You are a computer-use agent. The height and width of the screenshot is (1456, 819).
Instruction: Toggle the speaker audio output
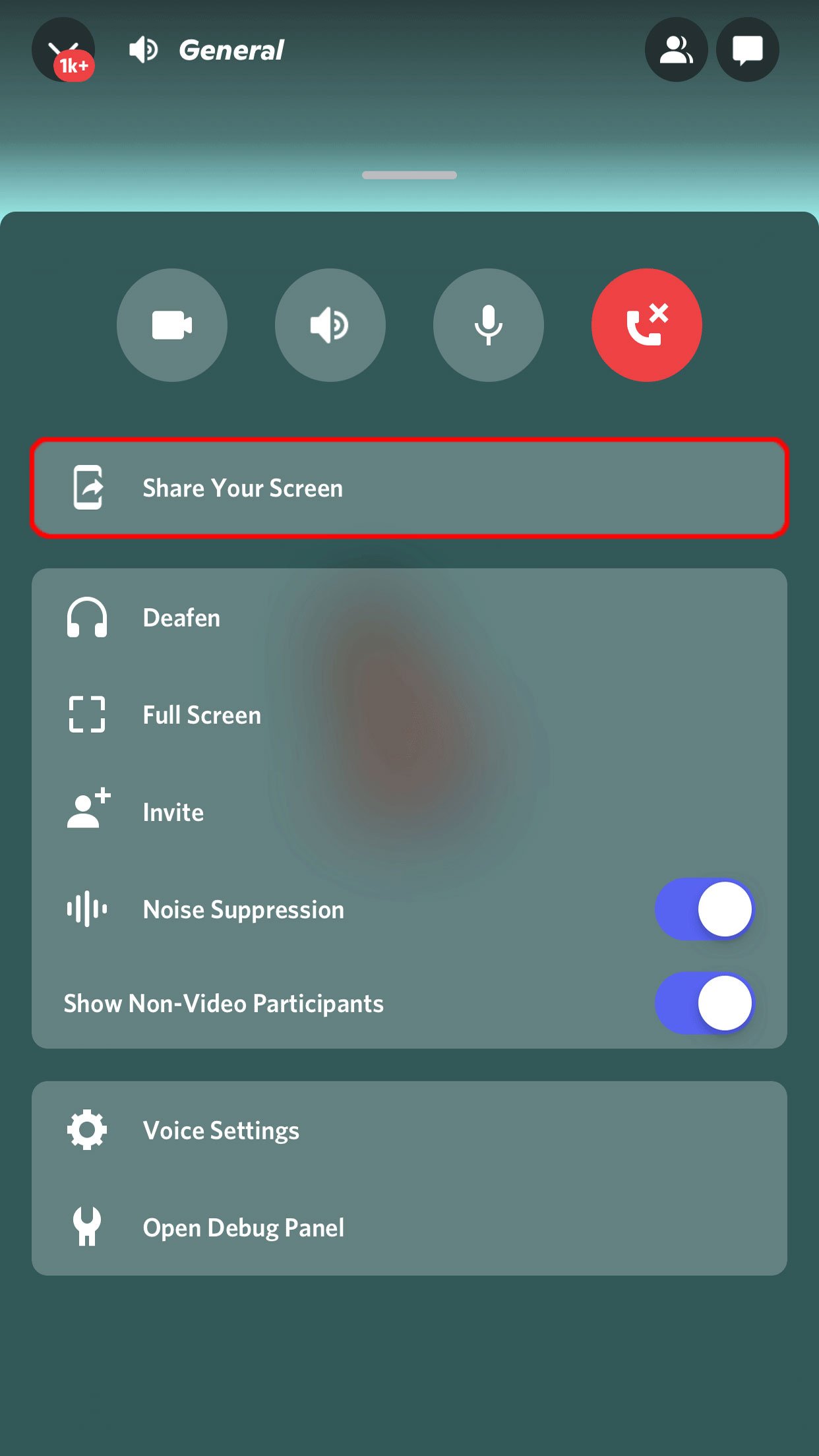tap(330, 325)
